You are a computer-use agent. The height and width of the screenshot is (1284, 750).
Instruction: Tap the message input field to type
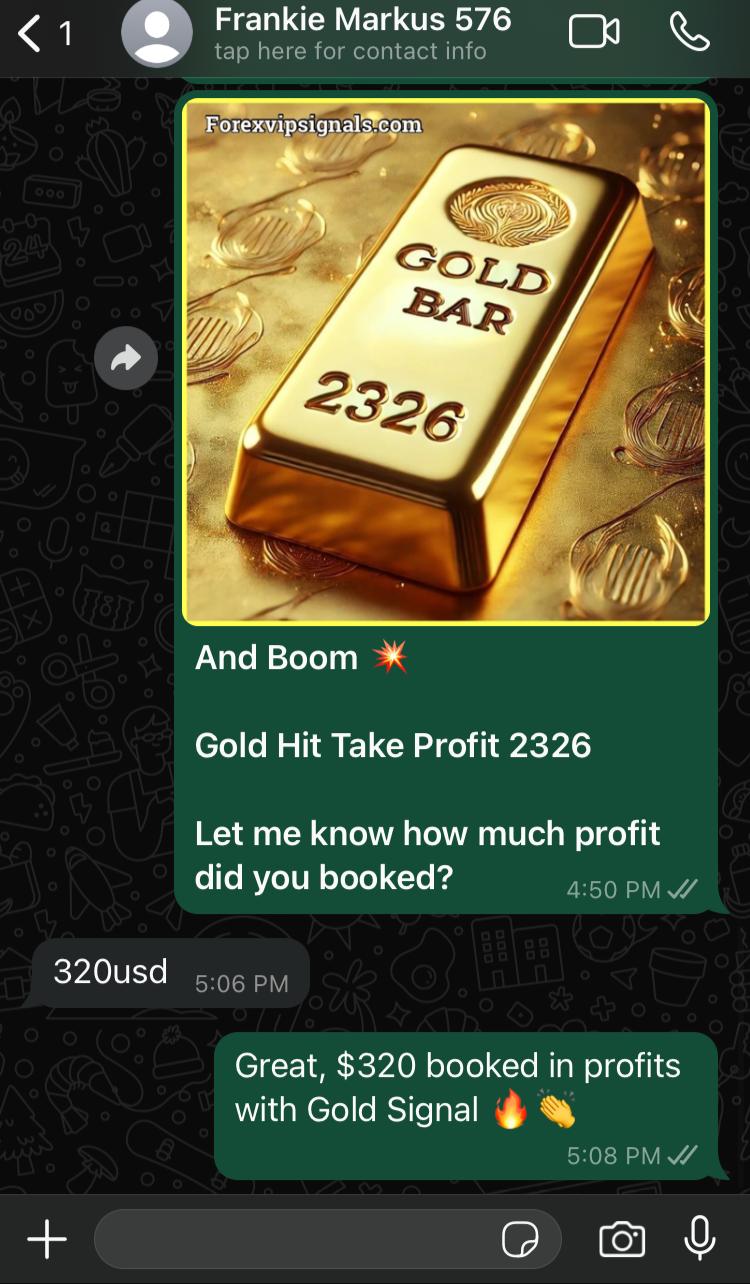pos(300,1238)
